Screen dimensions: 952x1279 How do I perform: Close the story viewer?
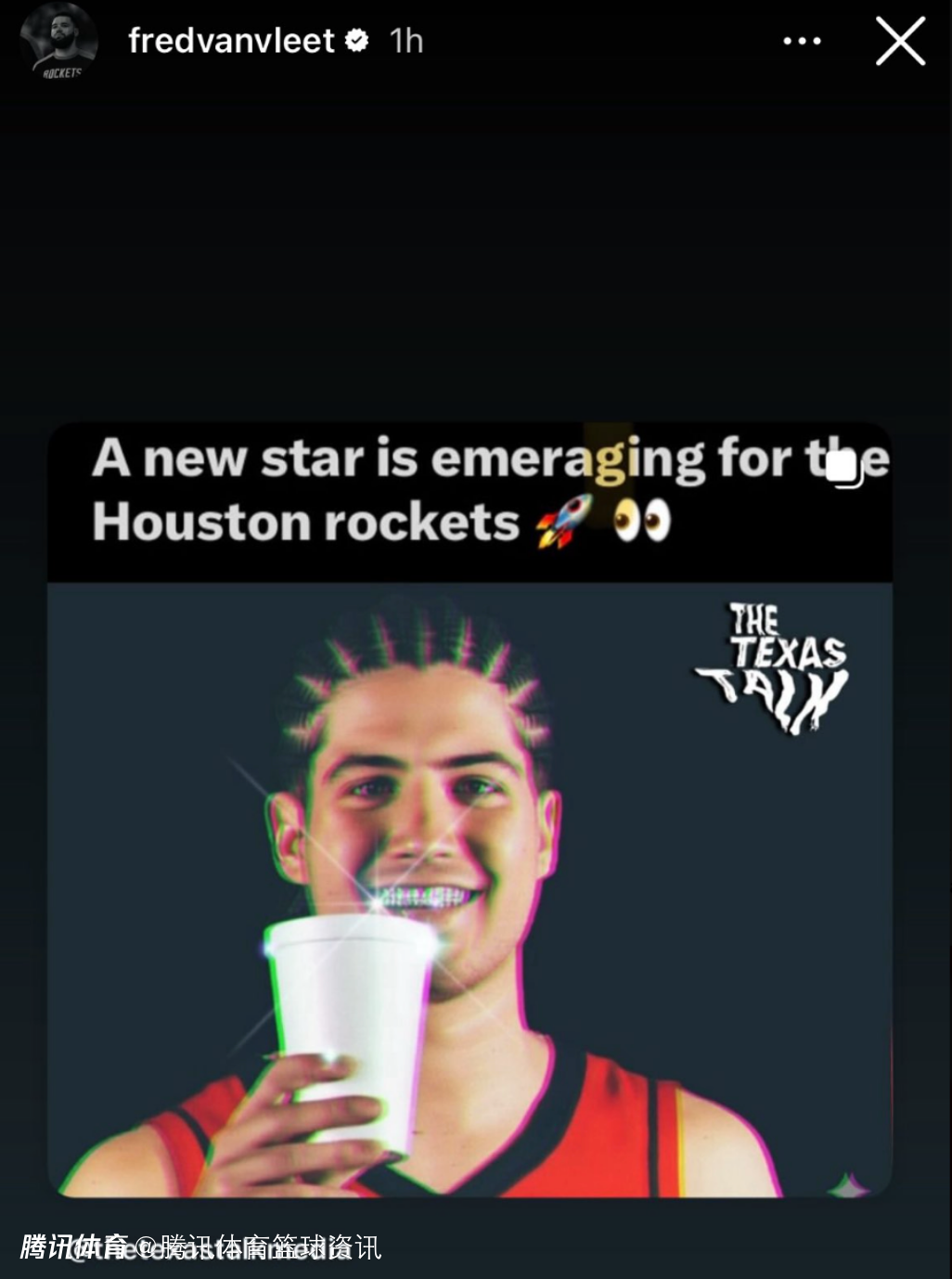(x=900, y=42)
